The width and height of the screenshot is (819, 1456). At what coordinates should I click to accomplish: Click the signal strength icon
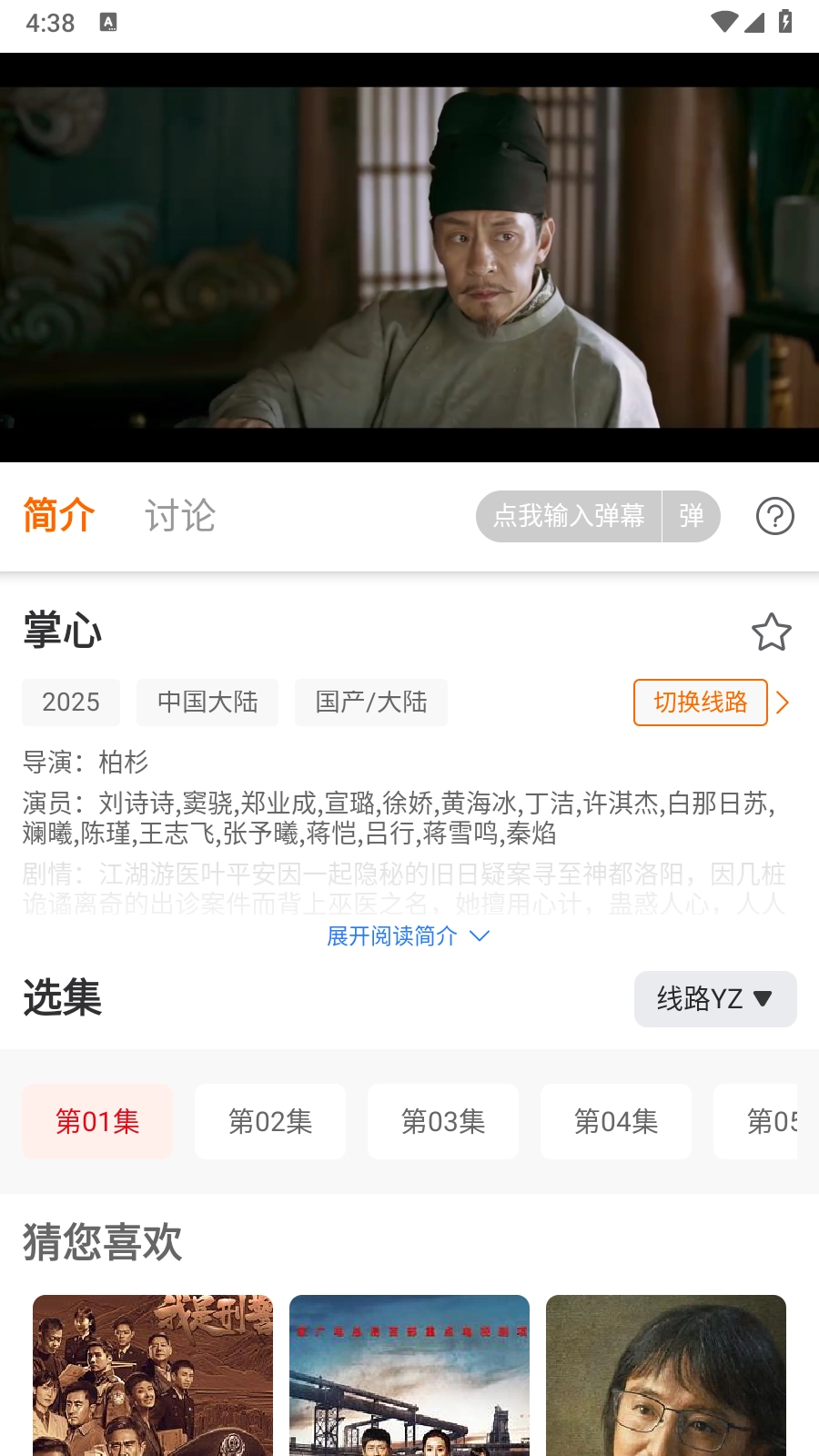pos(753,25)
